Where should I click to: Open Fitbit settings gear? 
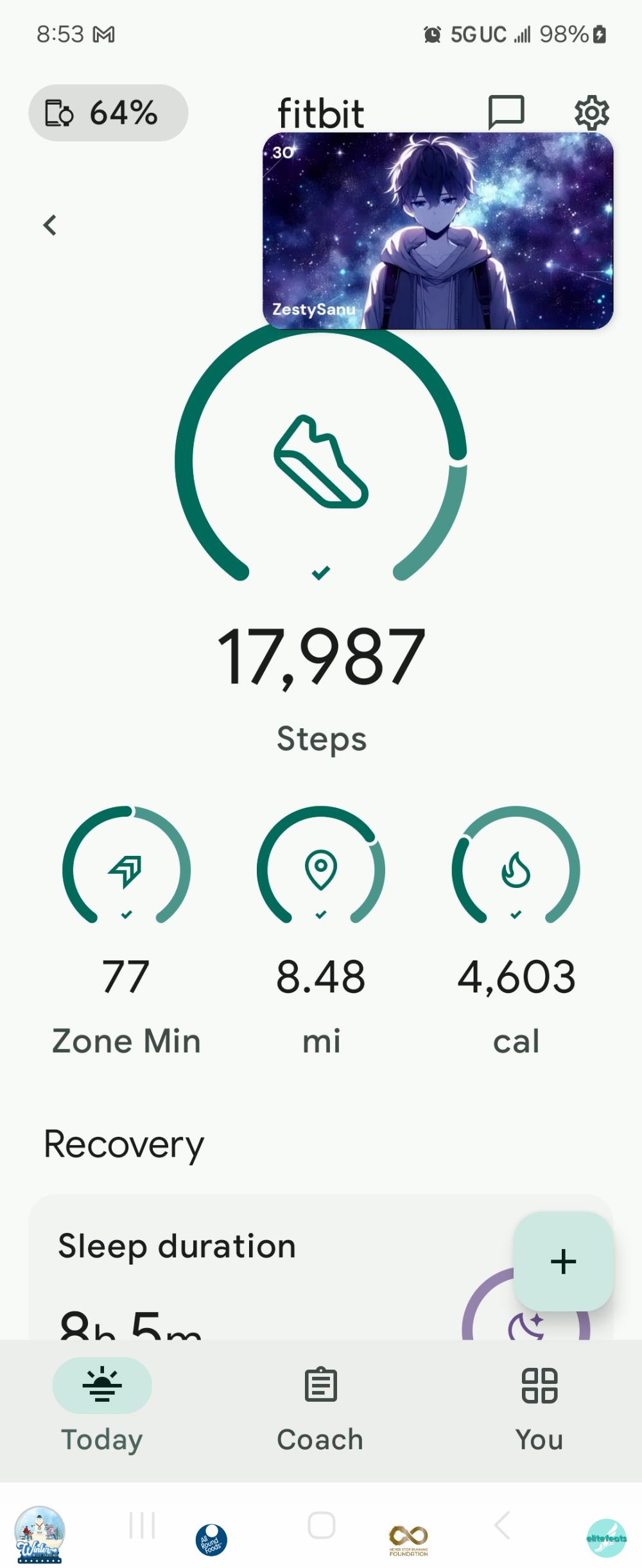pyautogui.click(x=591, y=113)
